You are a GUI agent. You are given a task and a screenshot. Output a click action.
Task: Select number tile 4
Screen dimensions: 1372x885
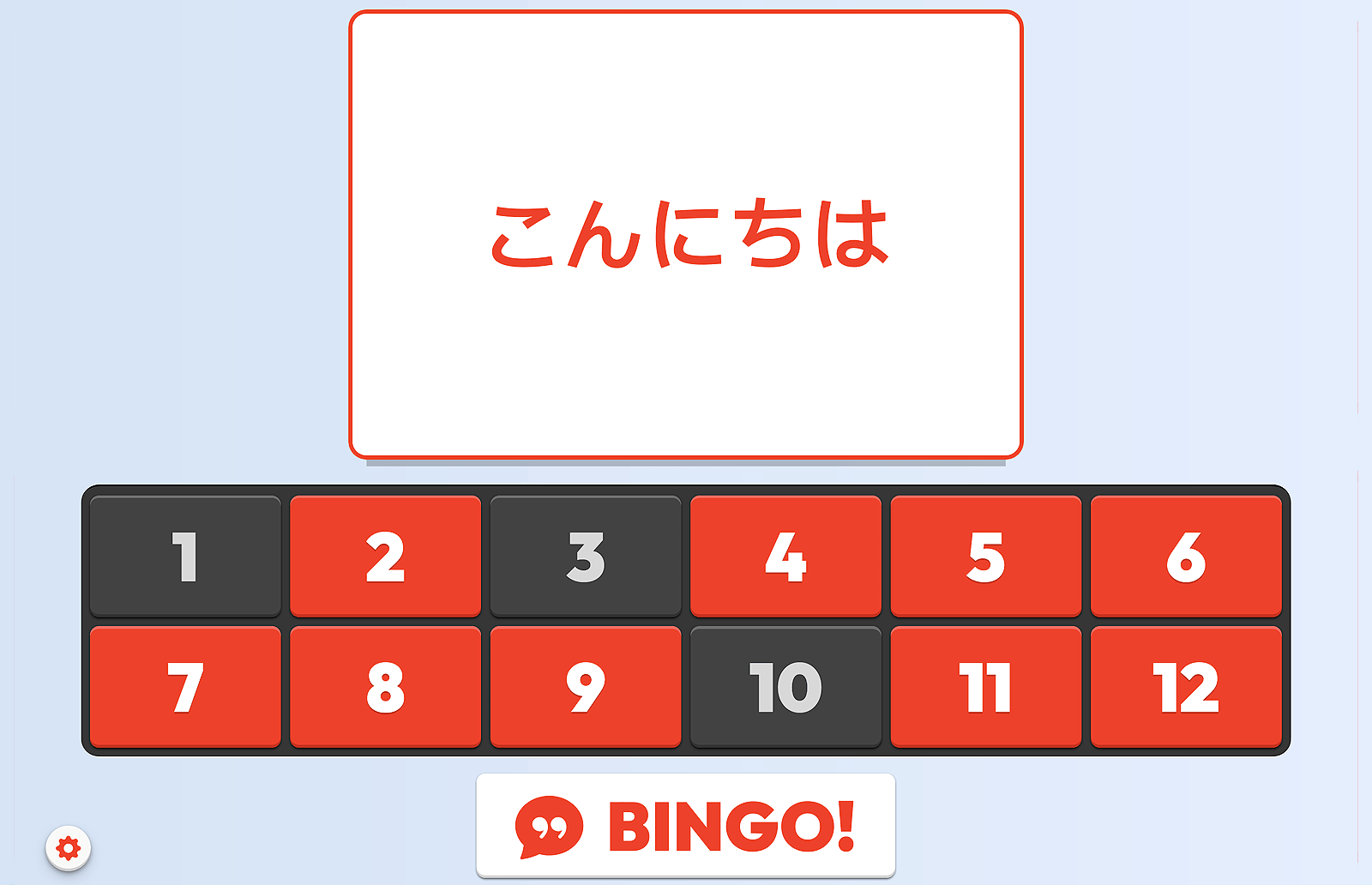[785, 556]
